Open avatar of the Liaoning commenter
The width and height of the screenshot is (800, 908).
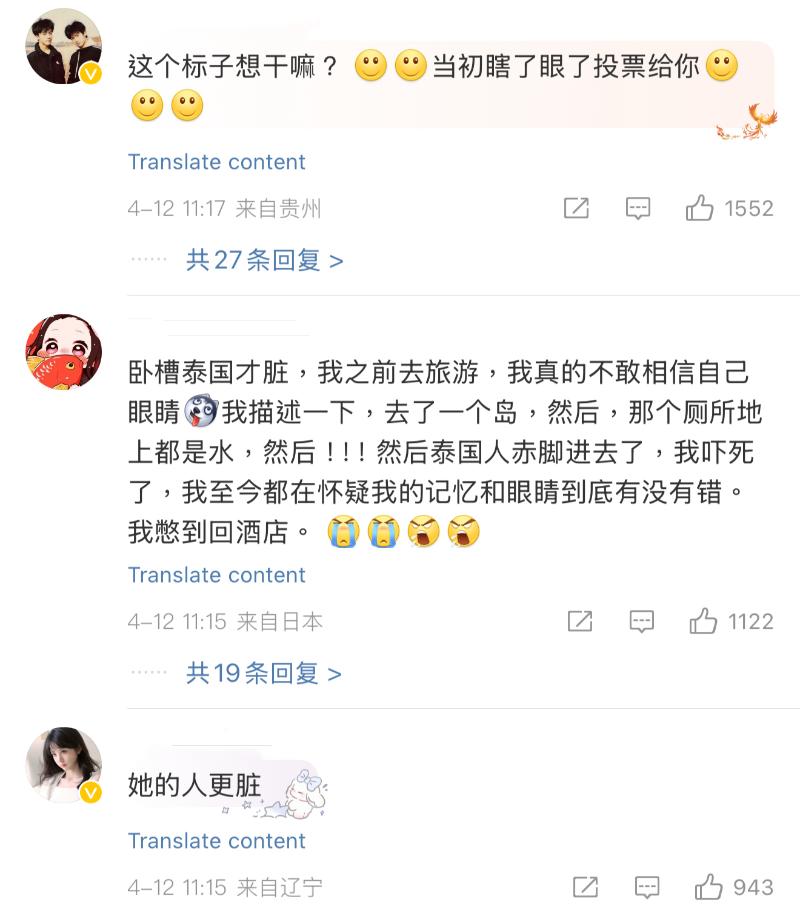pyautogui.click(x=64, y=765)
